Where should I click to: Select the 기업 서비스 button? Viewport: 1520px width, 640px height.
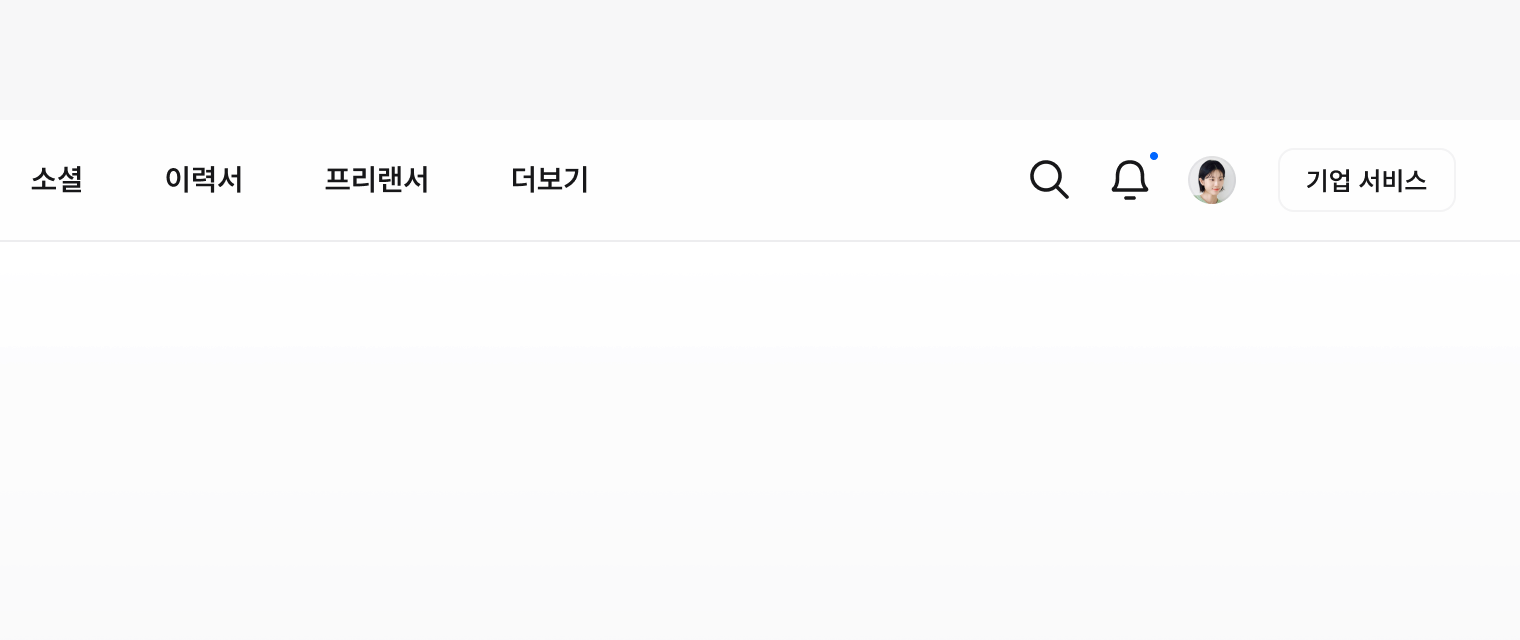tap(1366, 180)
